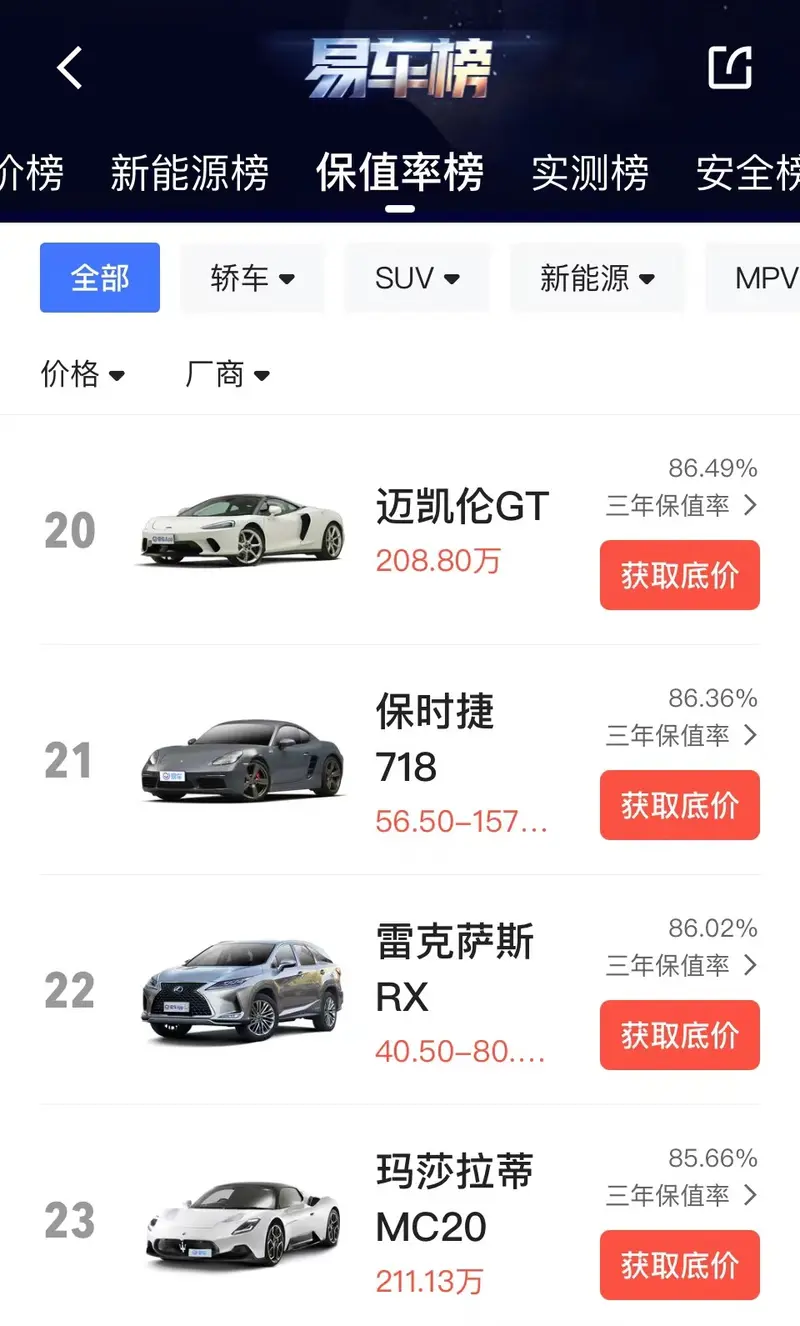Image resolution: width=800 pixels, height=1326 pixels.
Task: Open the 玛莎拉蒂 MC20 listing
Action: point(454,1199)
